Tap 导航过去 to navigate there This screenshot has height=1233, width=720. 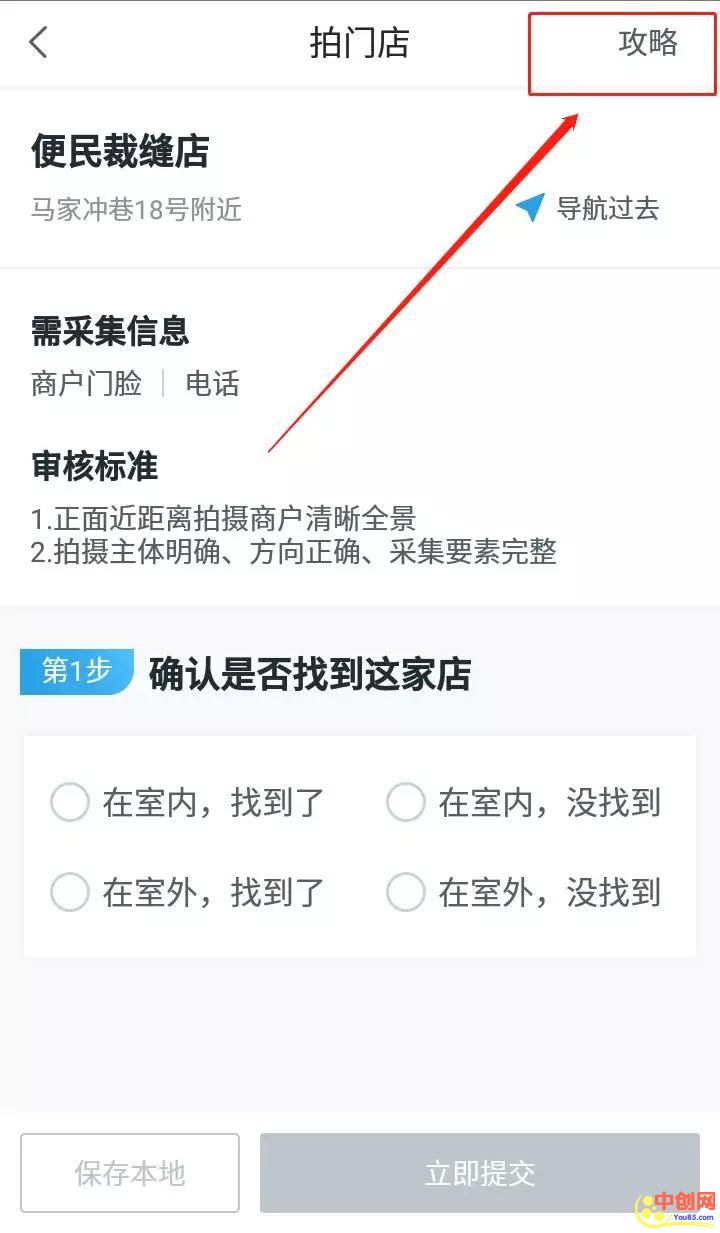588,208
